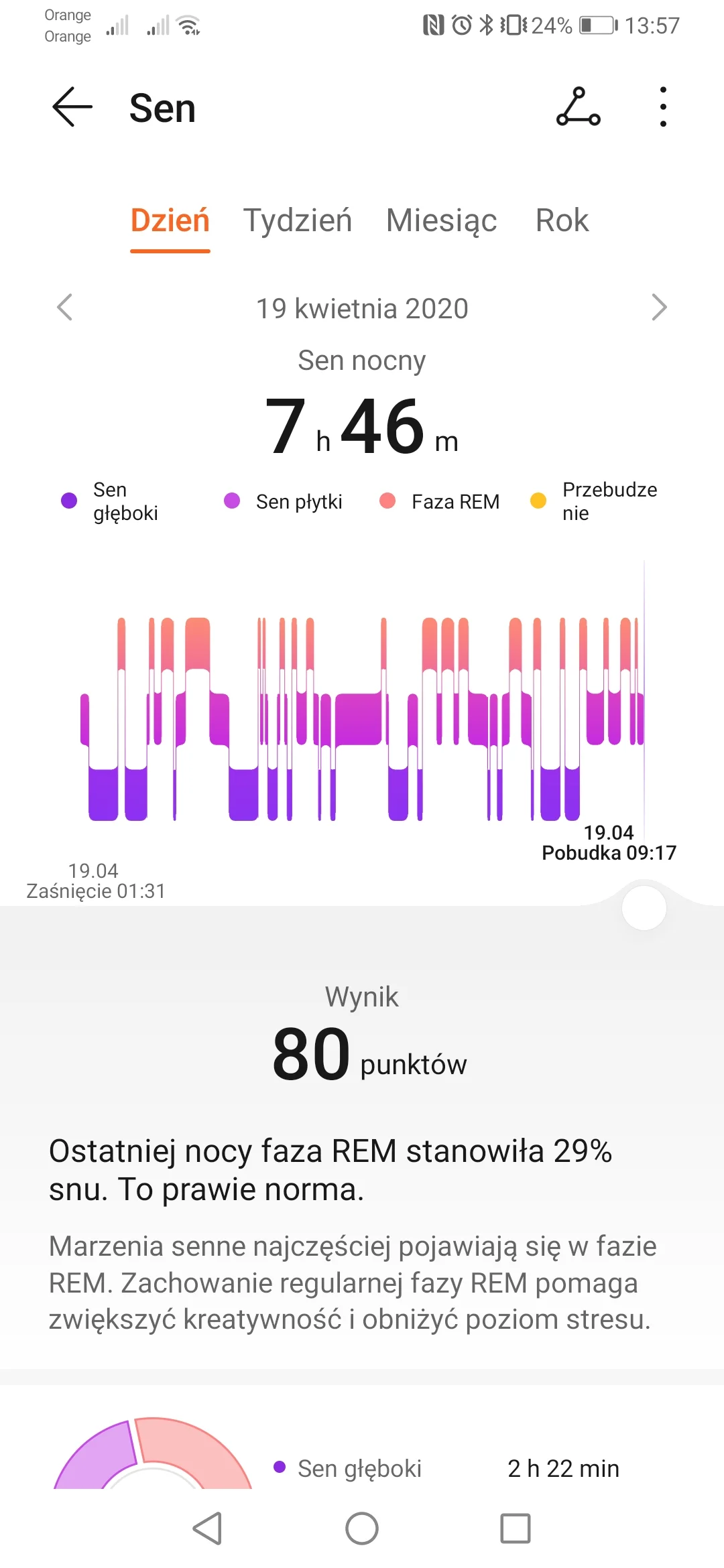Open the recent apps view

516,1528
